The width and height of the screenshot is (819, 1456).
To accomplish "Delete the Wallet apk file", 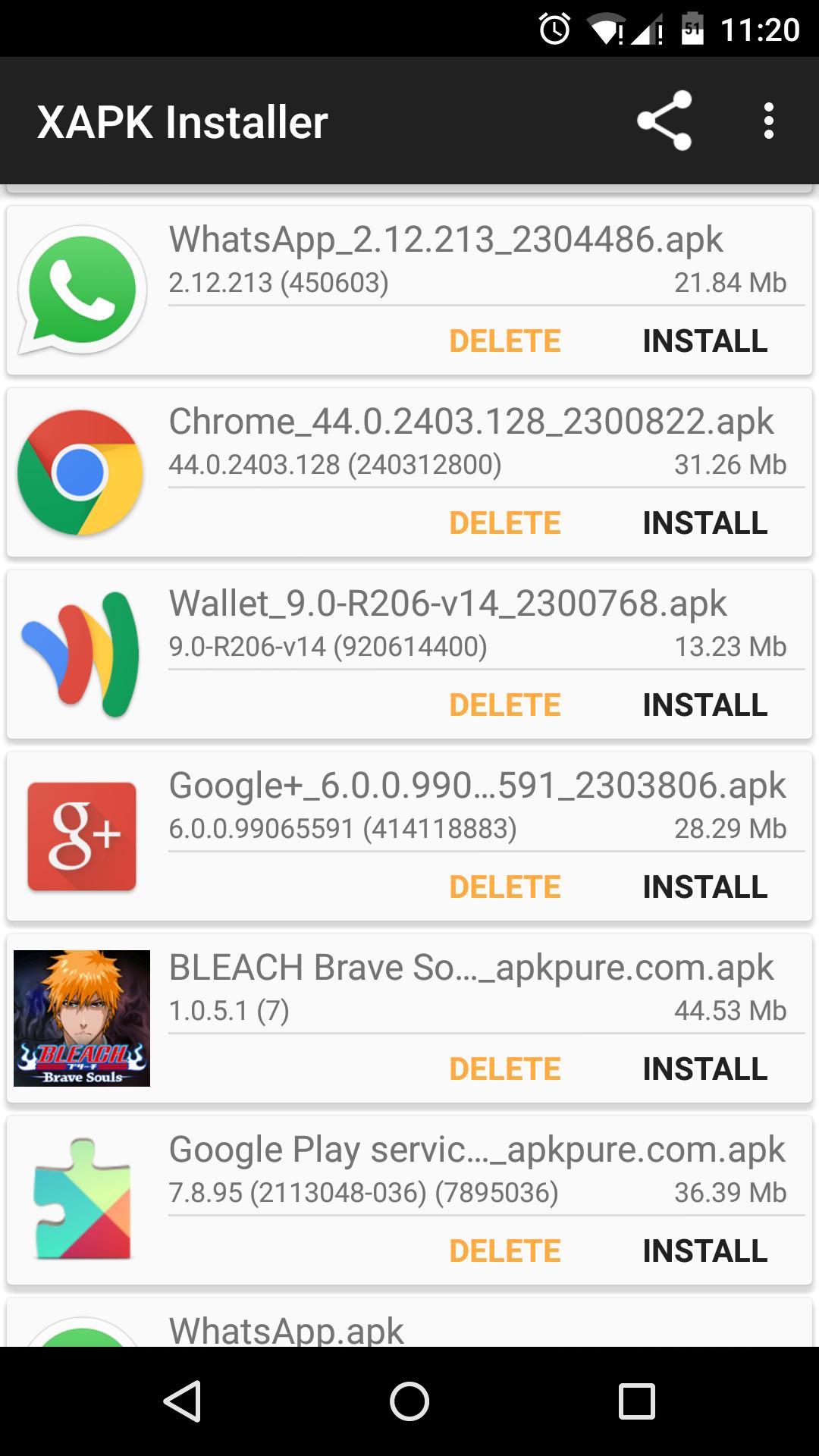I will [504, 705].
